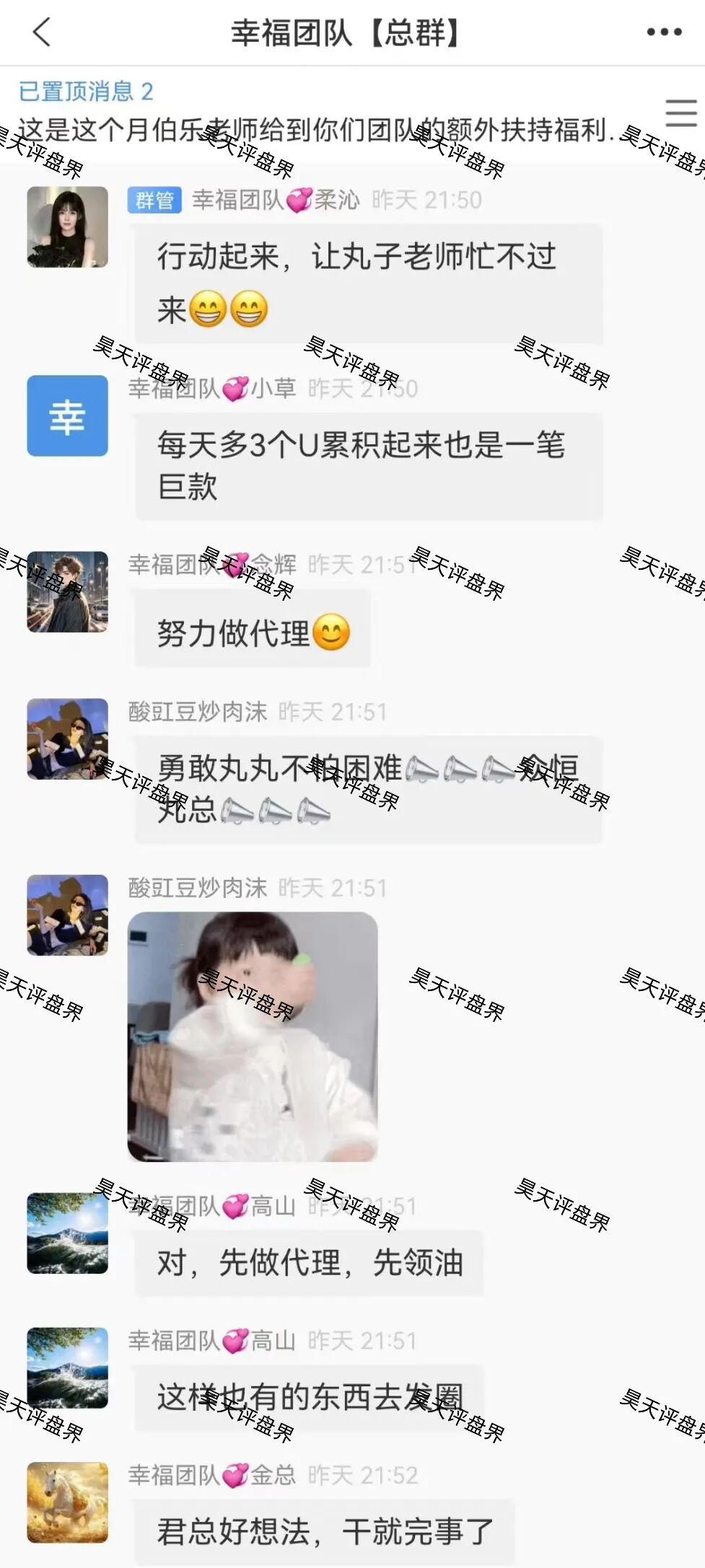Open the three-dot group options menu
This screenshot has width=705, height=1568.
[x=664, y=32]
